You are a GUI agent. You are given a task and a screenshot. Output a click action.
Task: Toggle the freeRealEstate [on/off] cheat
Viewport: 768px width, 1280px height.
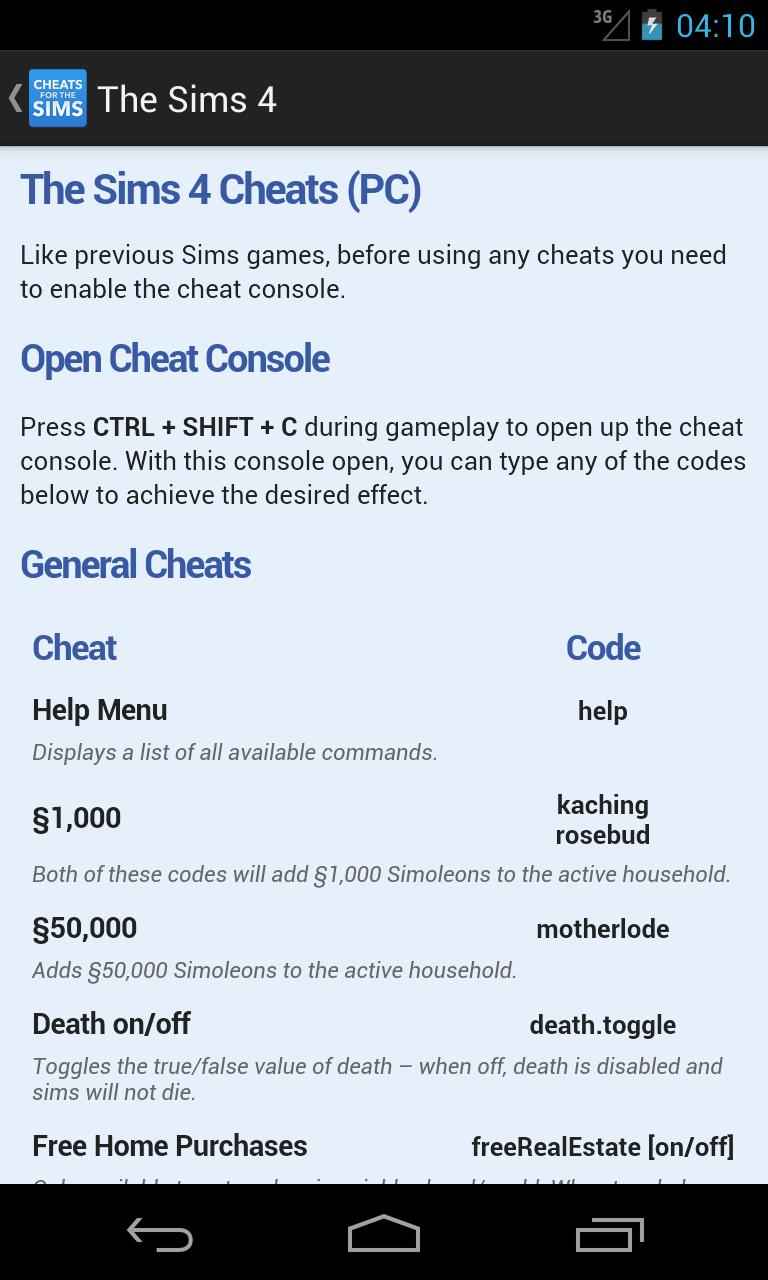pos(603,1146)
